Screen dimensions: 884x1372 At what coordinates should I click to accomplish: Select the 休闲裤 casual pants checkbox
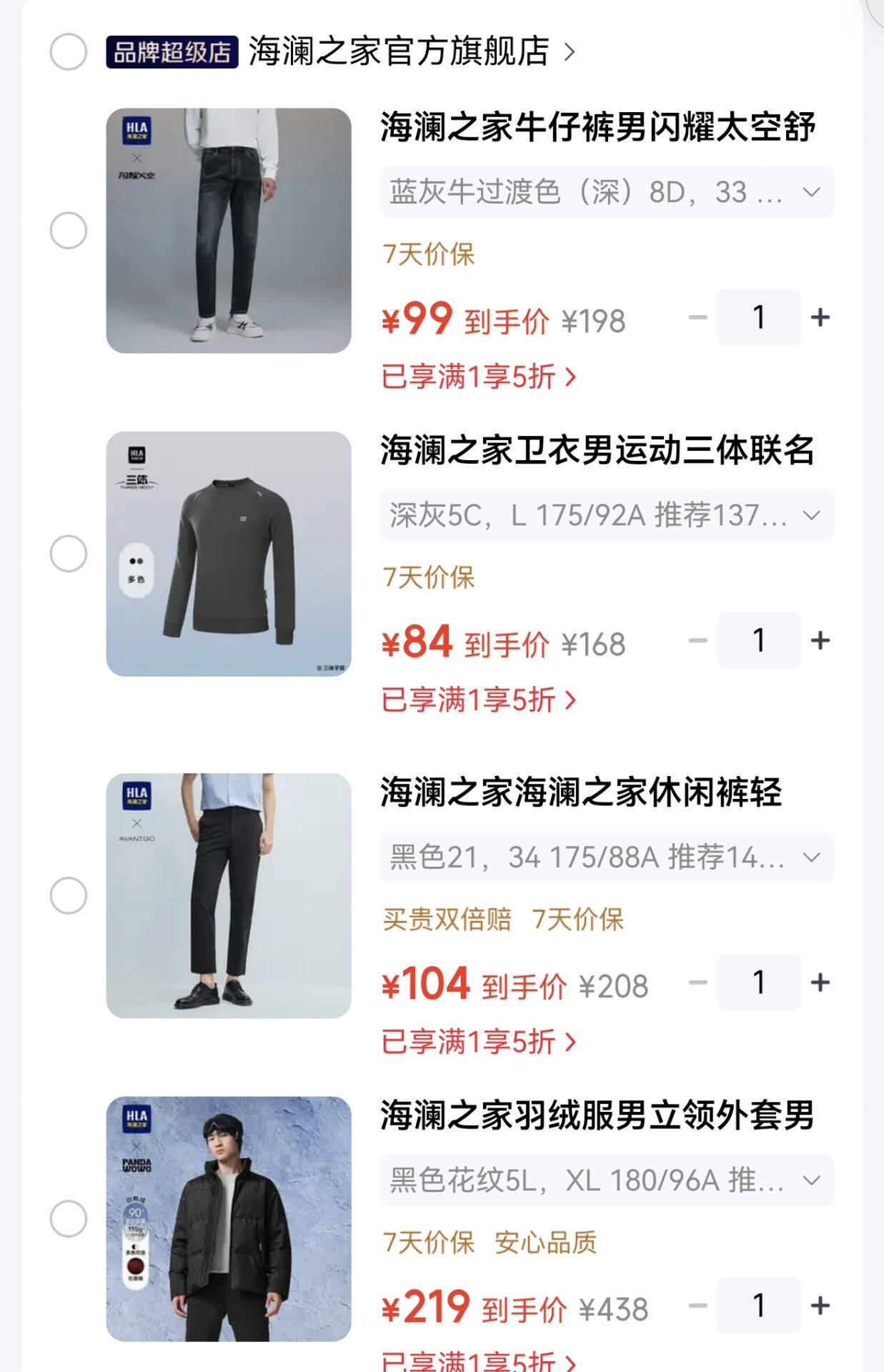click(69, 895)
